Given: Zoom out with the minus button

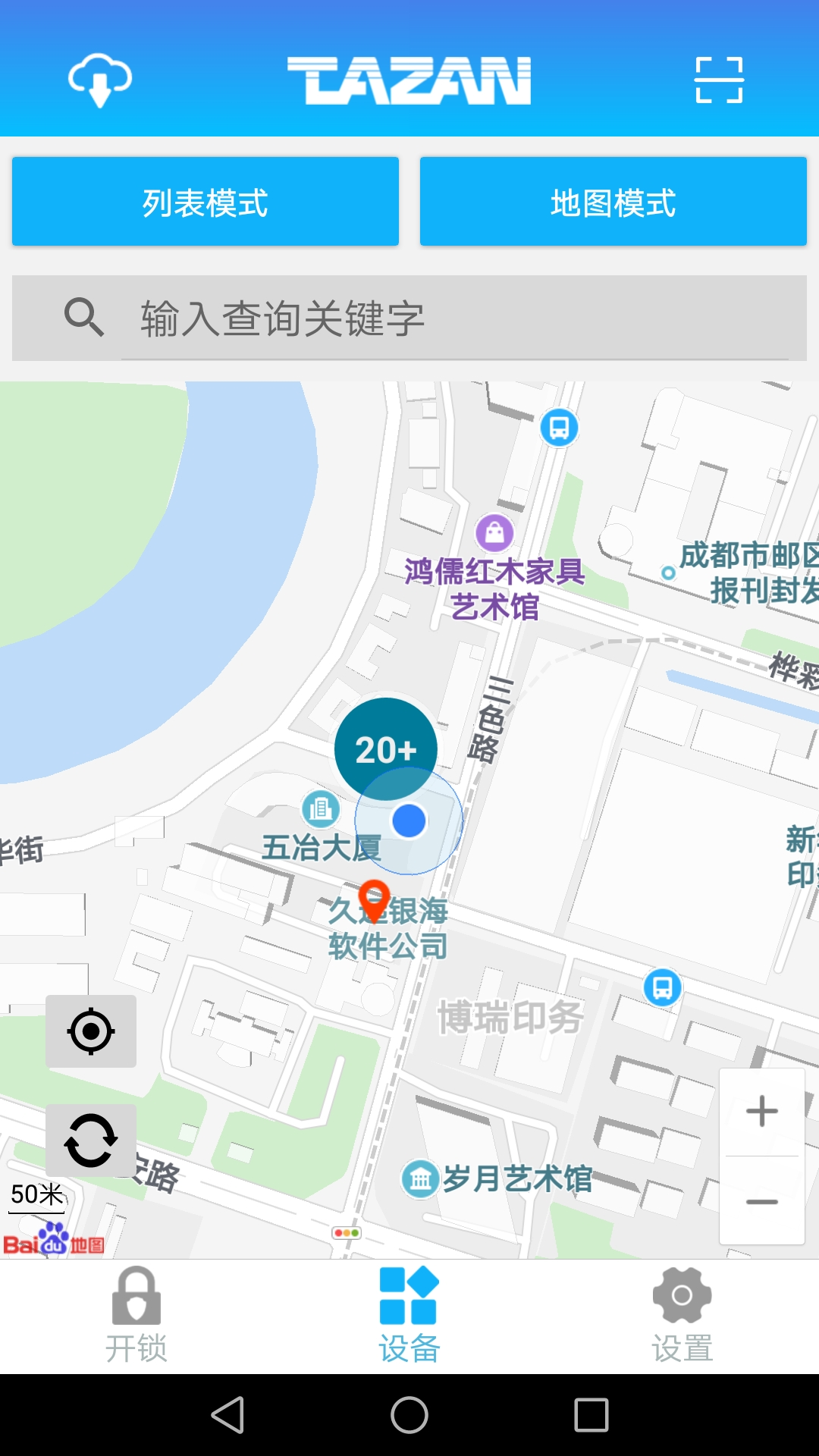Looking at the screenshot, I should pyautogui.click(x=761, y=1201).
